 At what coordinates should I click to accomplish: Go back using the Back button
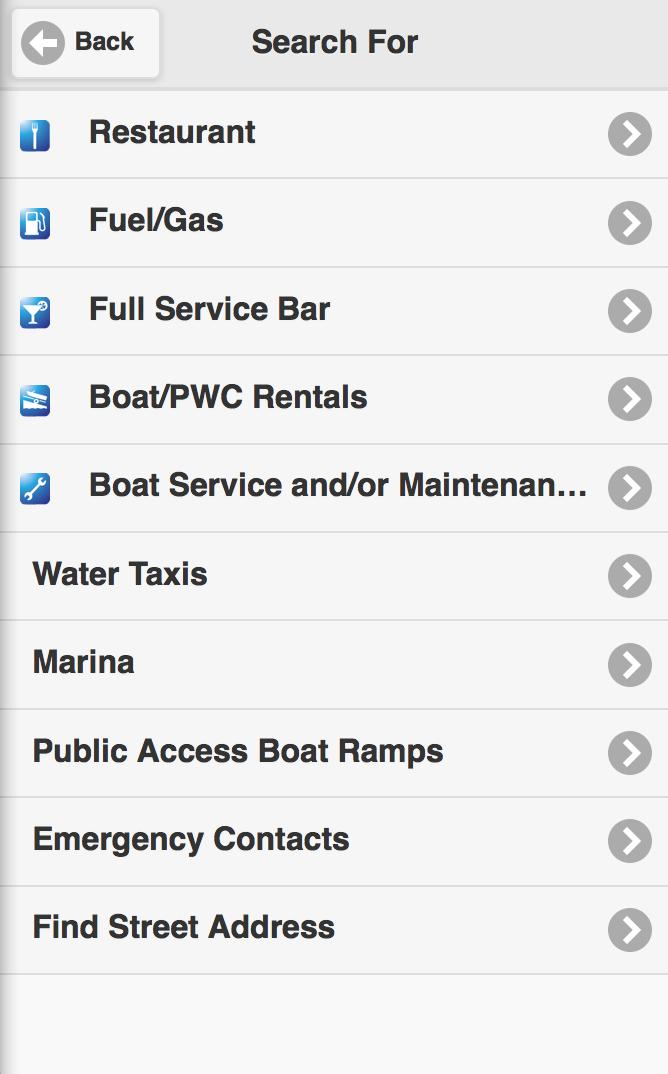click(x=85, y=43)
